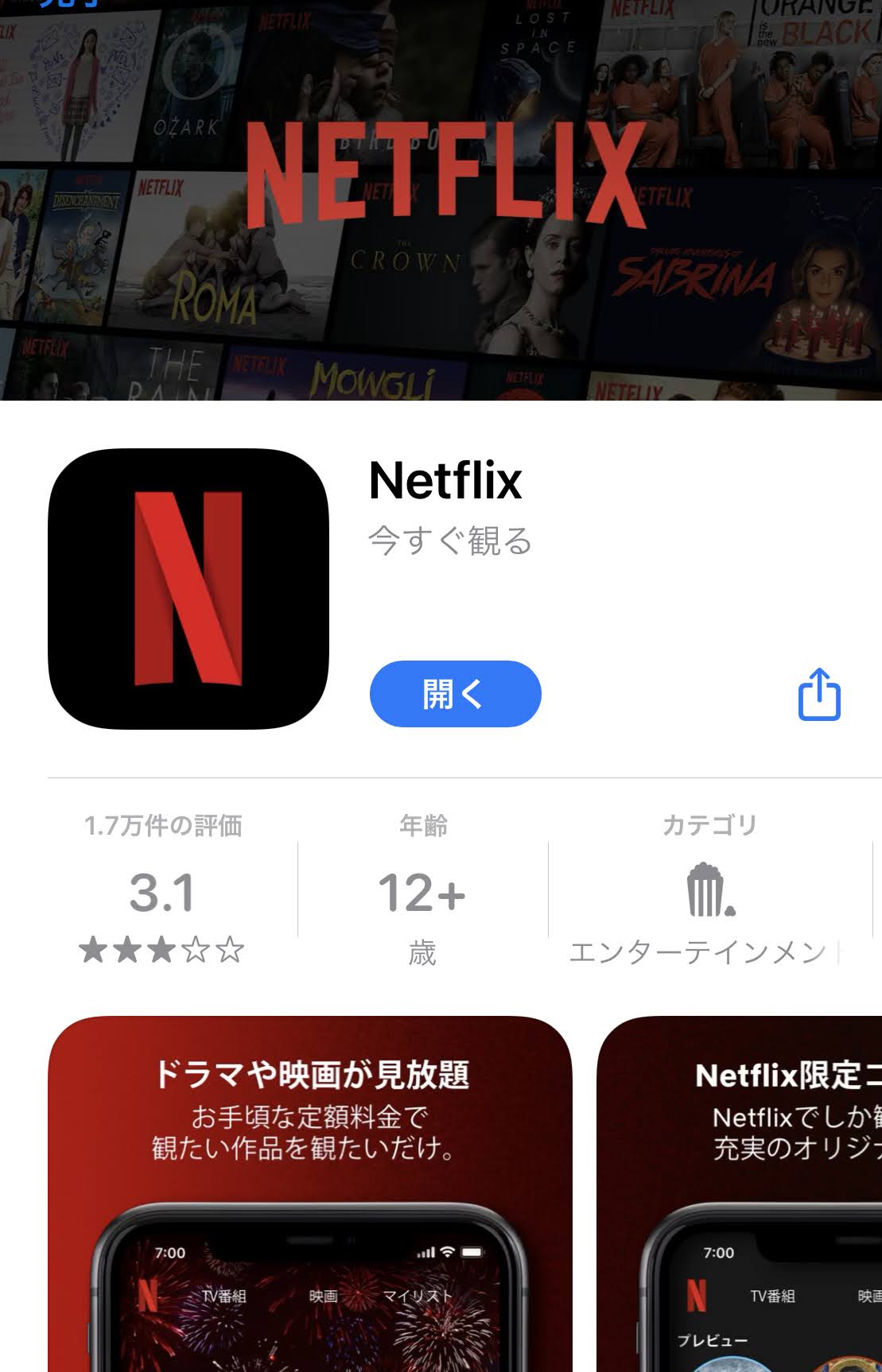View the ドラマや映画が見放題 screenshot
Image resolution: width=882 pixels, height=1372 pixels.
[310, 1192]
